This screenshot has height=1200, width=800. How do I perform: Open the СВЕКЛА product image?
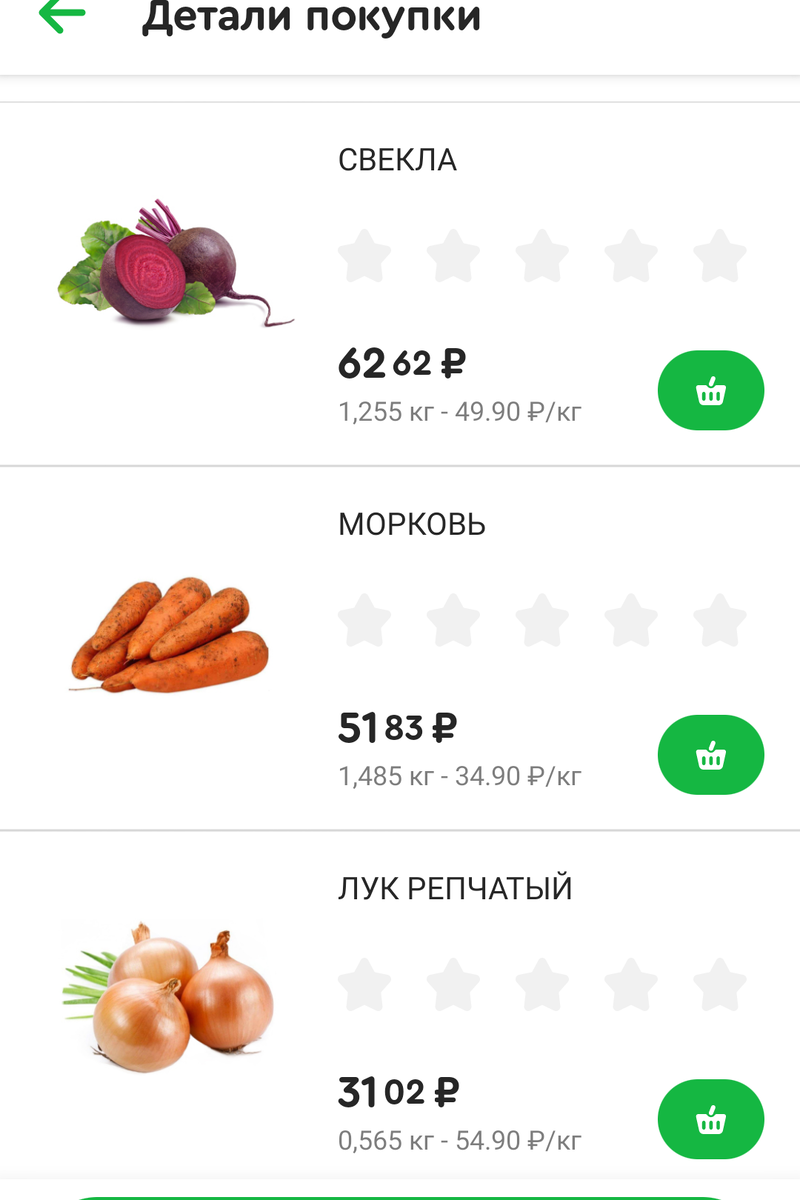(176, 263)
